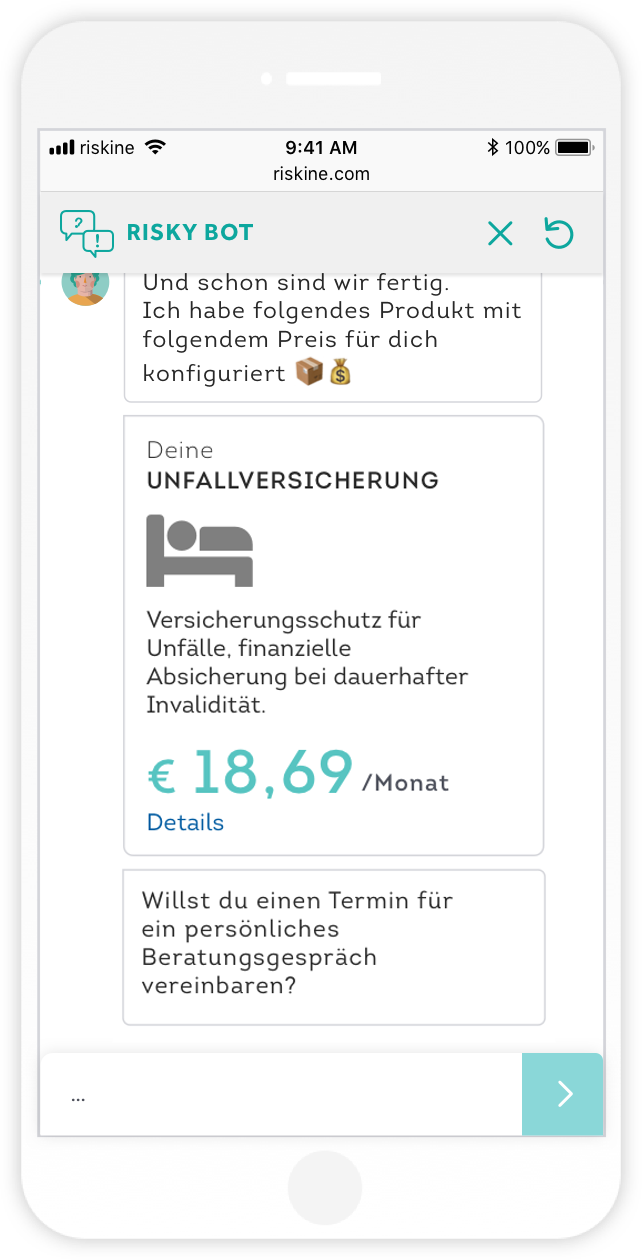Screen dimensions: 642x1260
Task: Restart the chatbot conversation
Action: (559, 234)
